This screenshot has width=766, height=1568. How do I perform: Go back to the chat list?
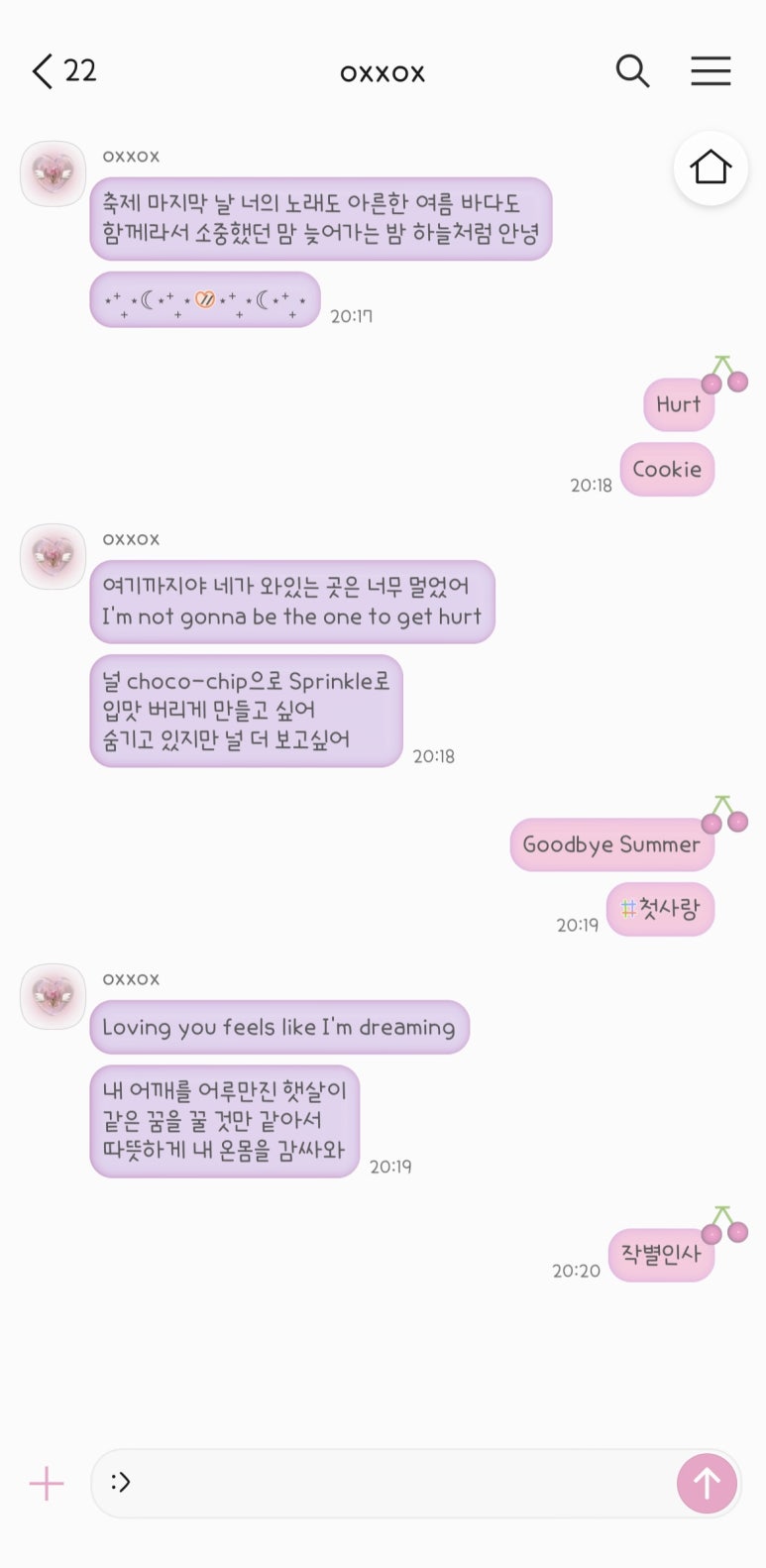pyautogui.click(x=44, y=71)
